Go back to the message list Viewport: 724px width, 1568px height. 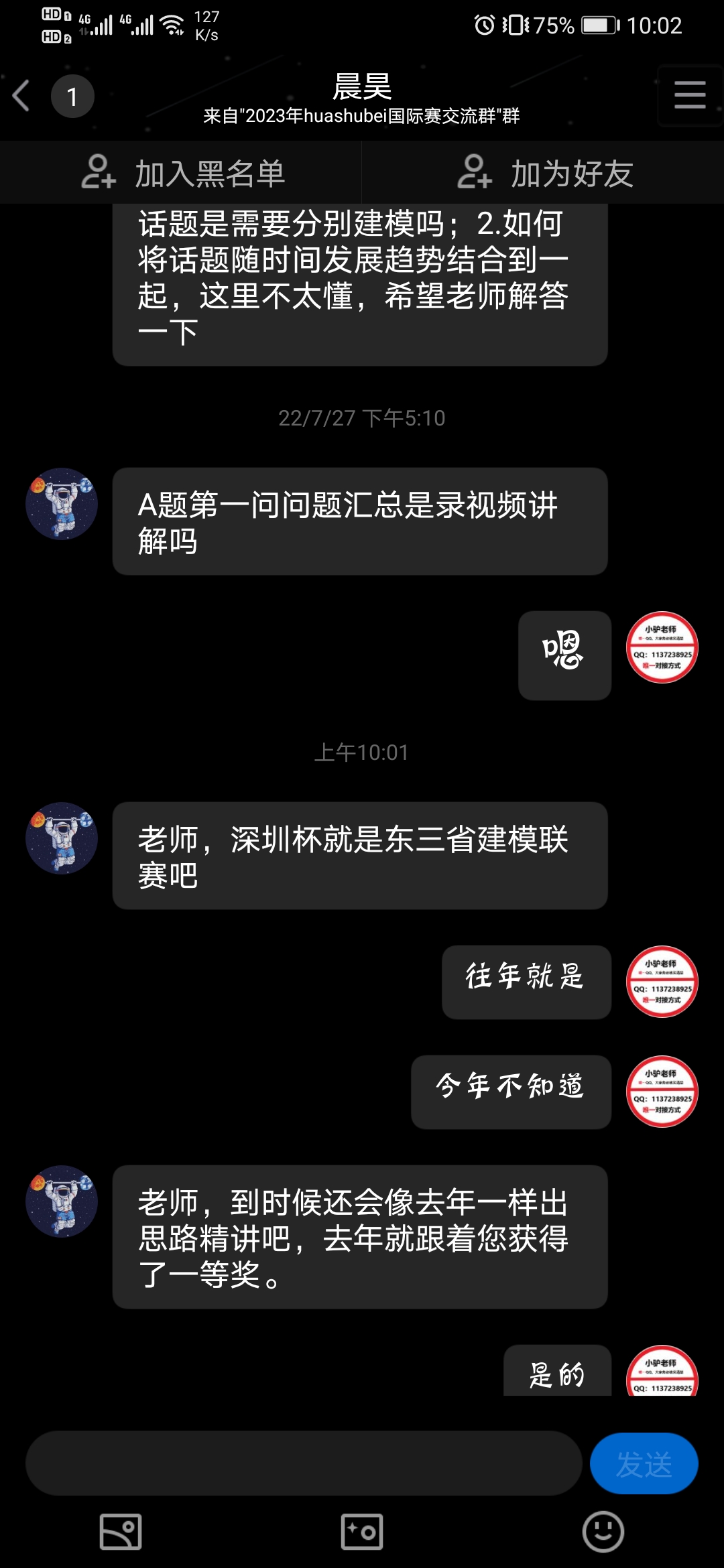[22, 96]
